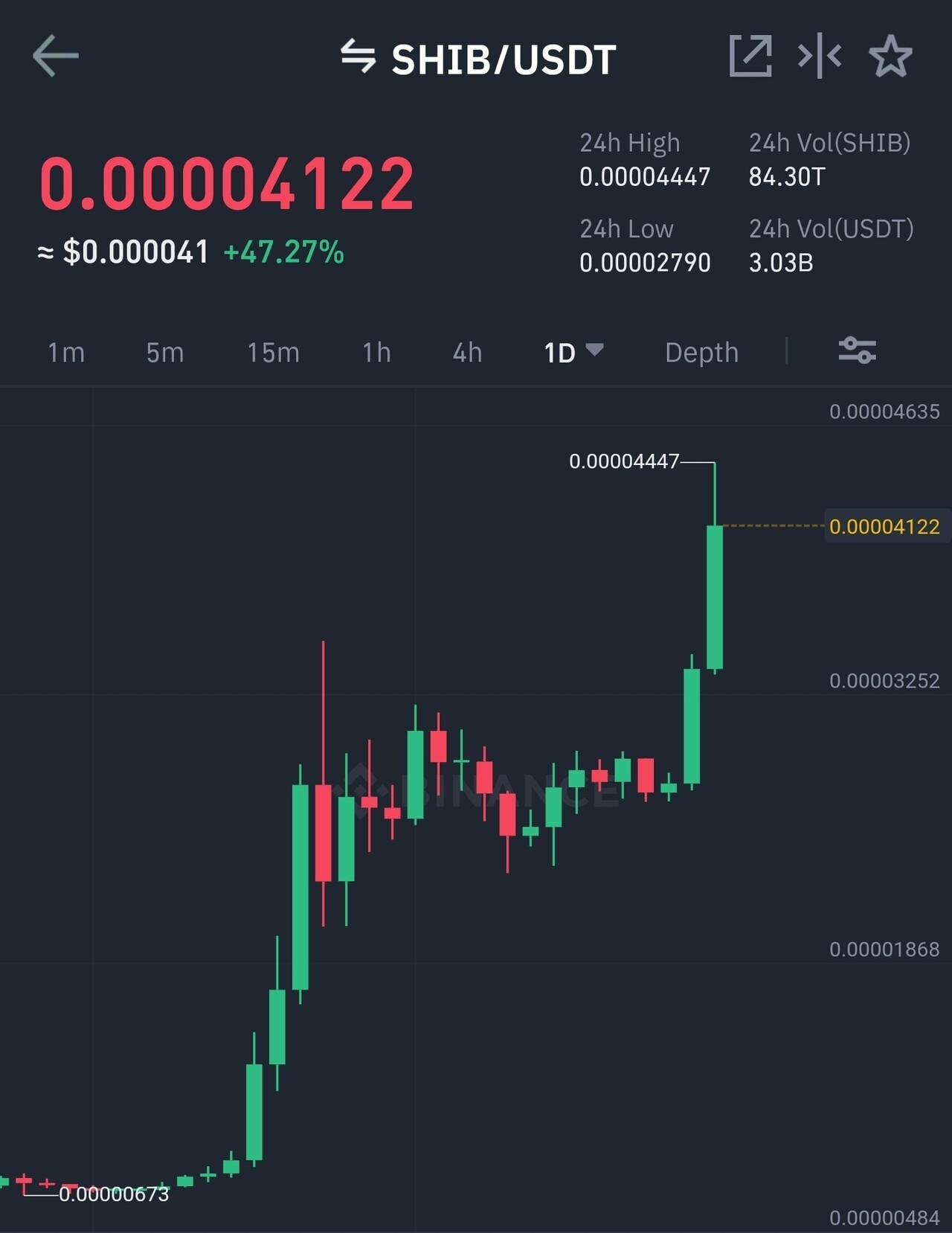Switch to the 4h interval
The height and width of the screenshot is (1233, 952).
pos(467,352)
